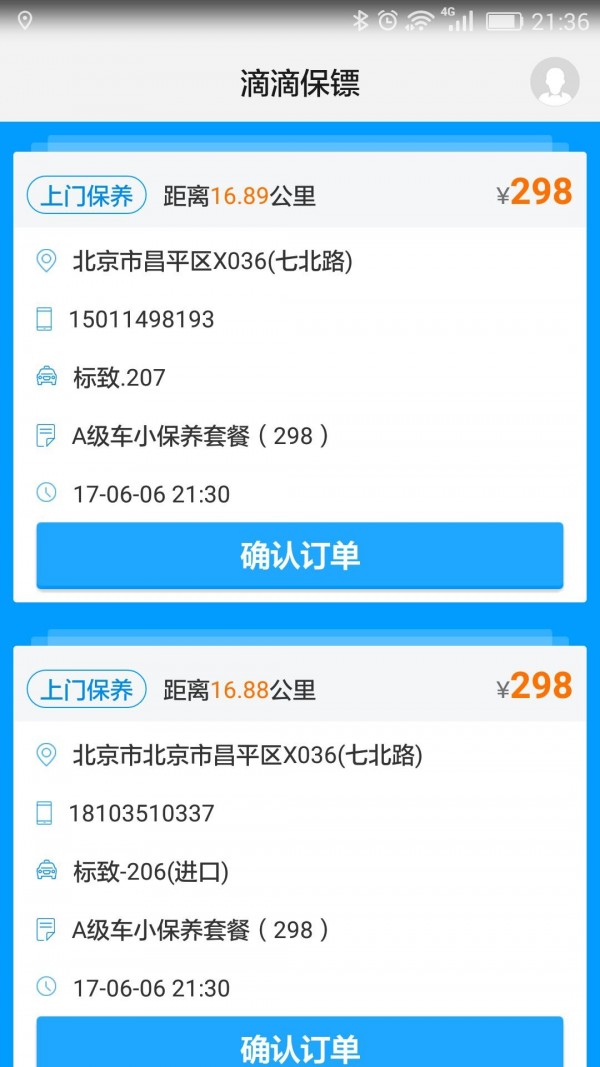Open the order card with phone 18103510337

[x=300, y=814]
